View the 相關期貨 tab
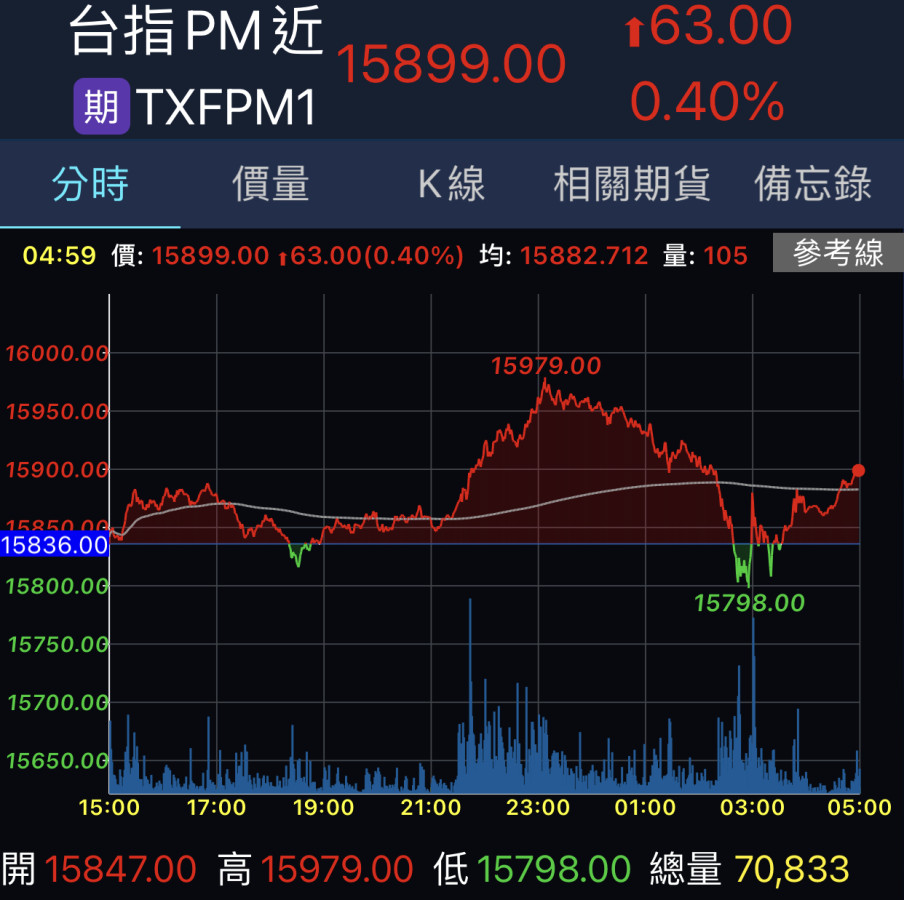 (x=632, y=185)
